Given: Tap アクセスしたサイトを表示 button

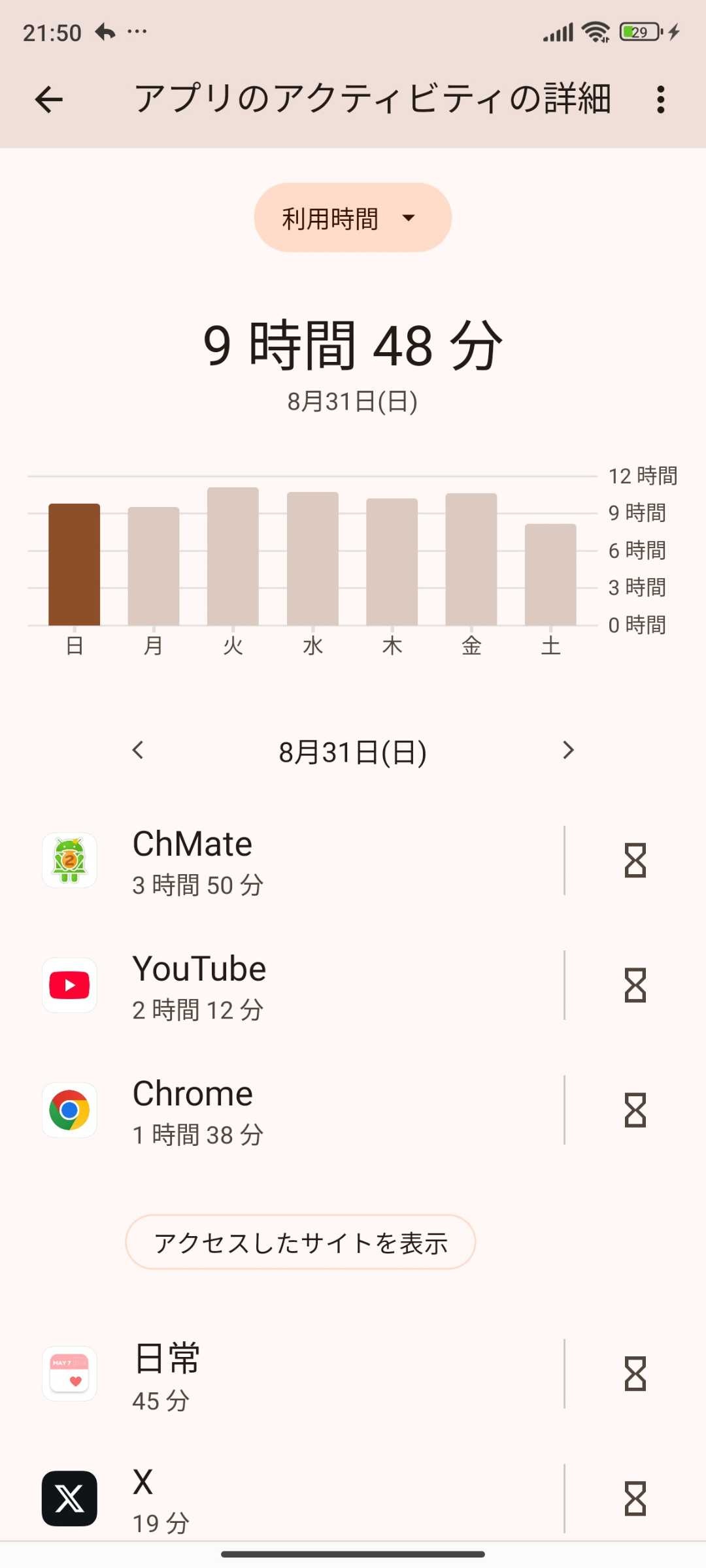Looking at the screenshot, I should (x=300, y=1242).
